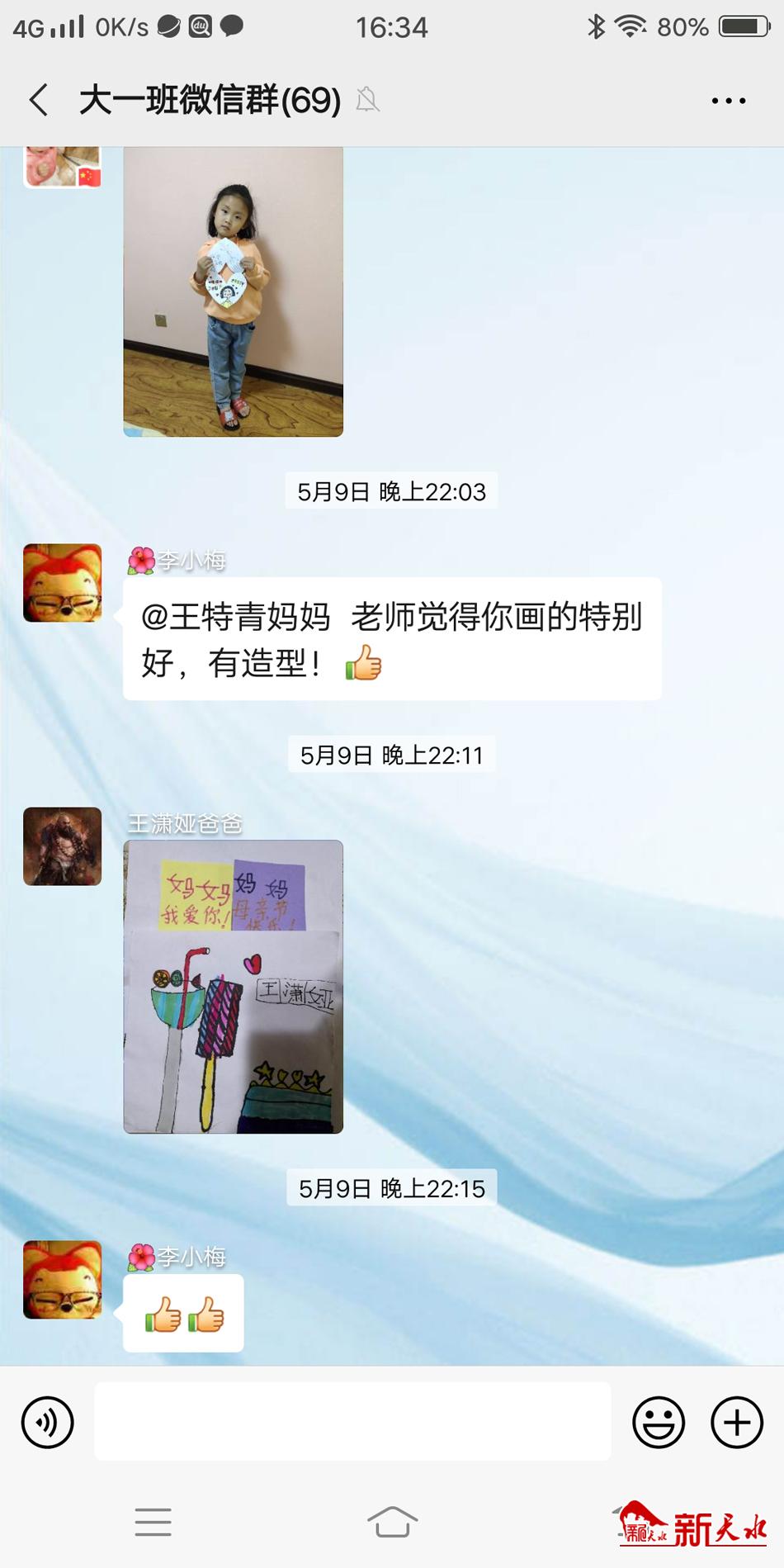The height and width of the screenshot is (1568, 784).
Task: Go back from the 大一班微信群 chat
Action: pyautogui.click(x=39, y=100)
